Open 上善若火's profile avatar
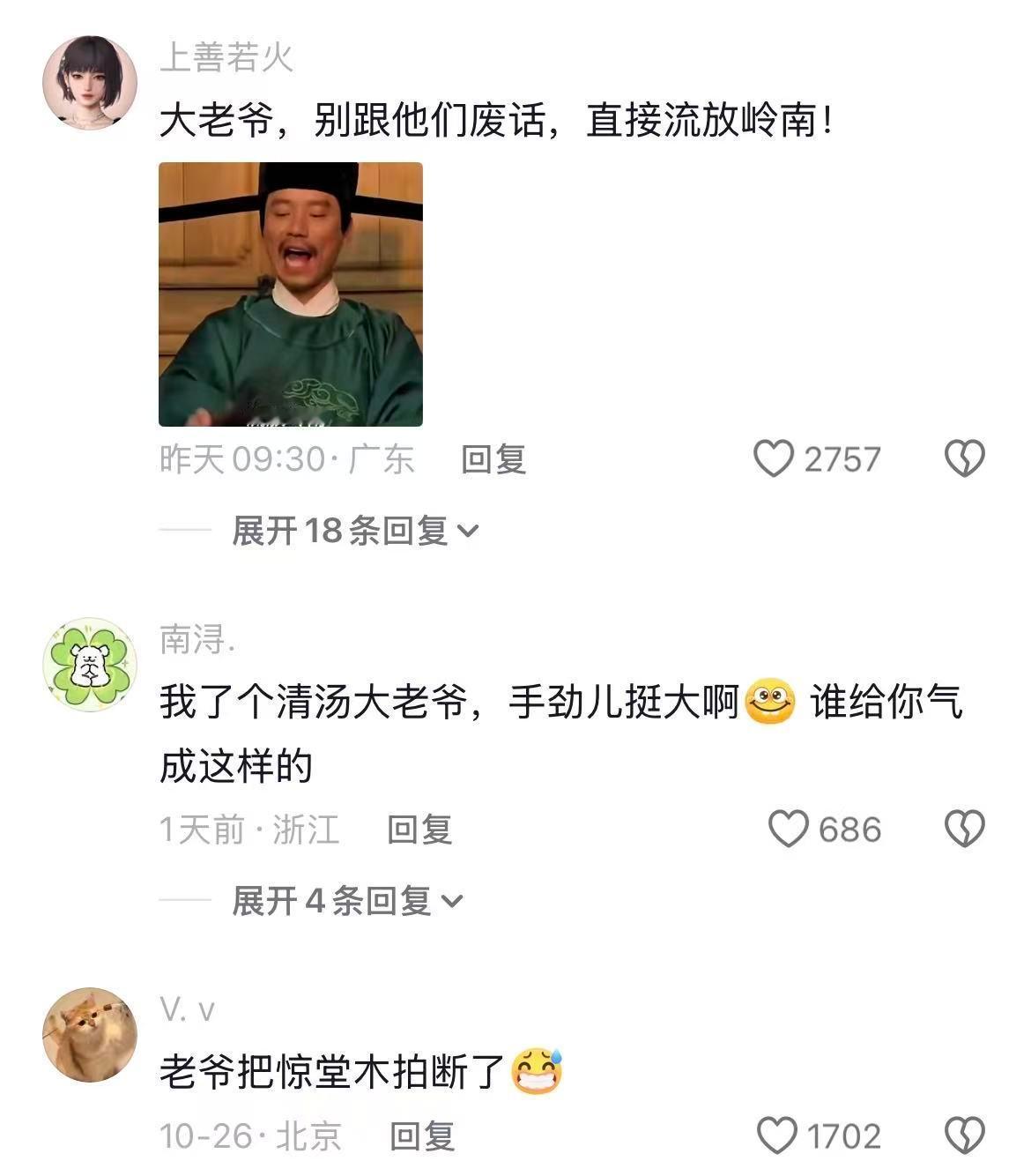The image size is (1031, 1176). 85,79
